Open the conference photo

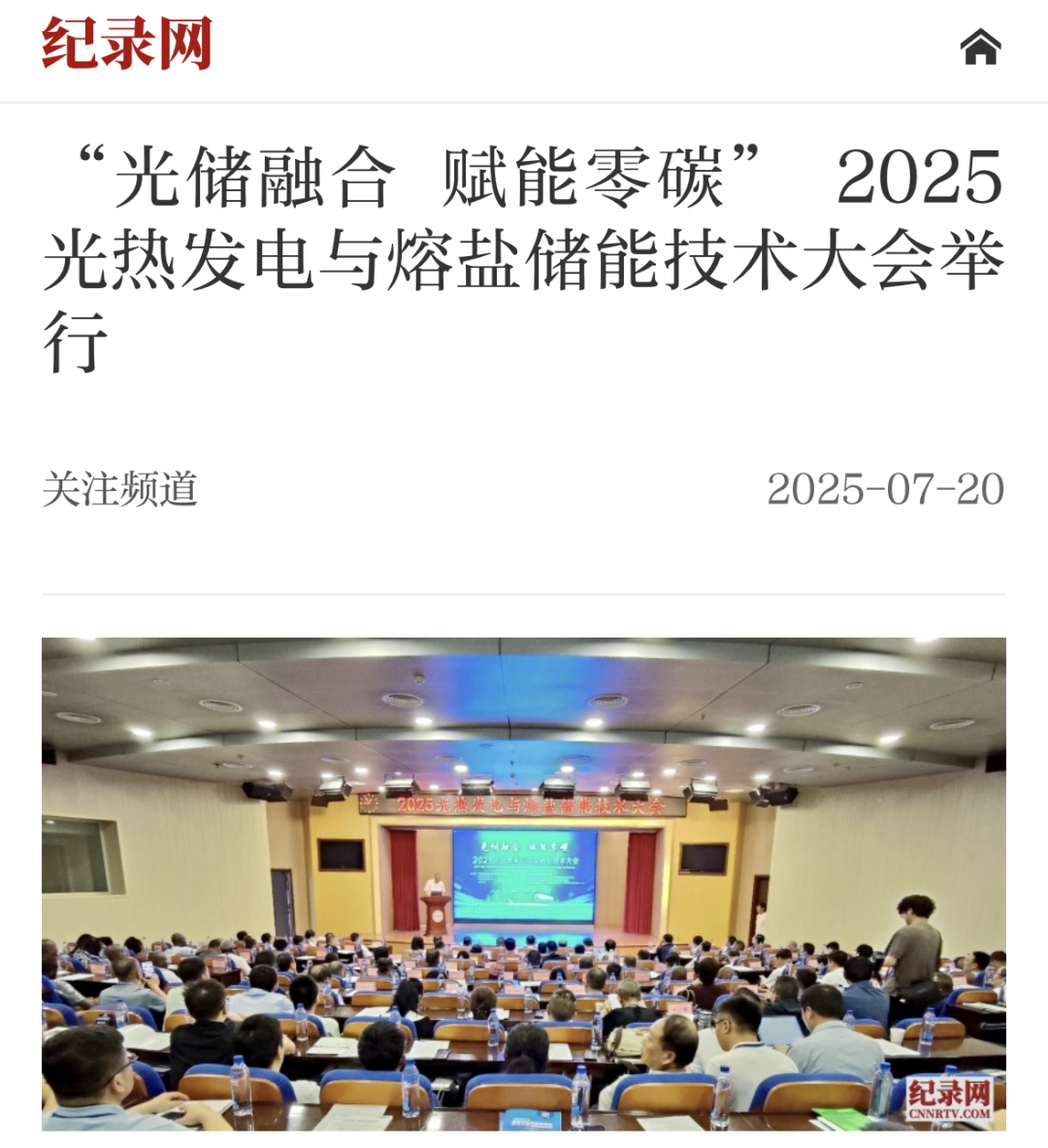[x=524, y=883]
